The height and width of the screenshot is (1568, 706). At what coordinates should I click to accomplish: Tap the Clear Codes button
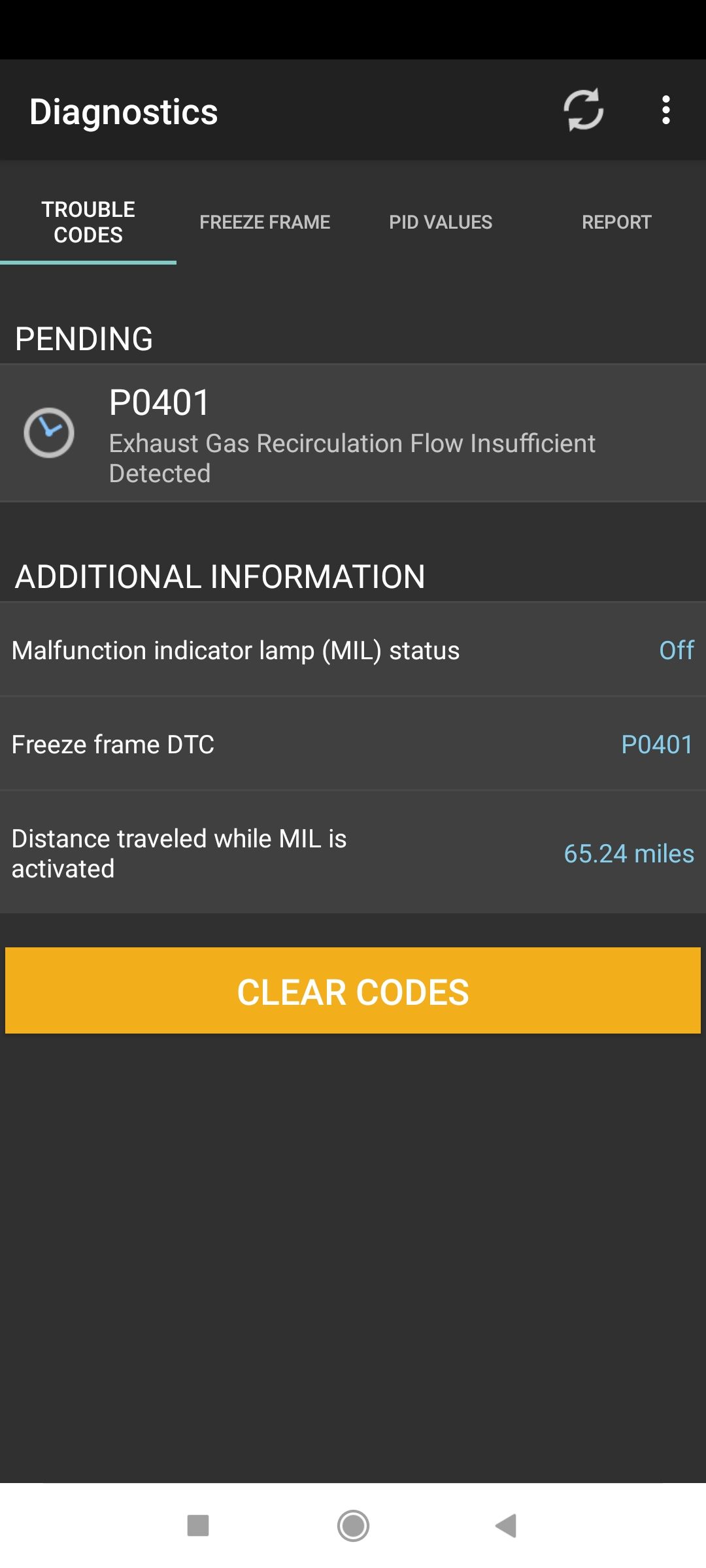(x=353, y=990)
